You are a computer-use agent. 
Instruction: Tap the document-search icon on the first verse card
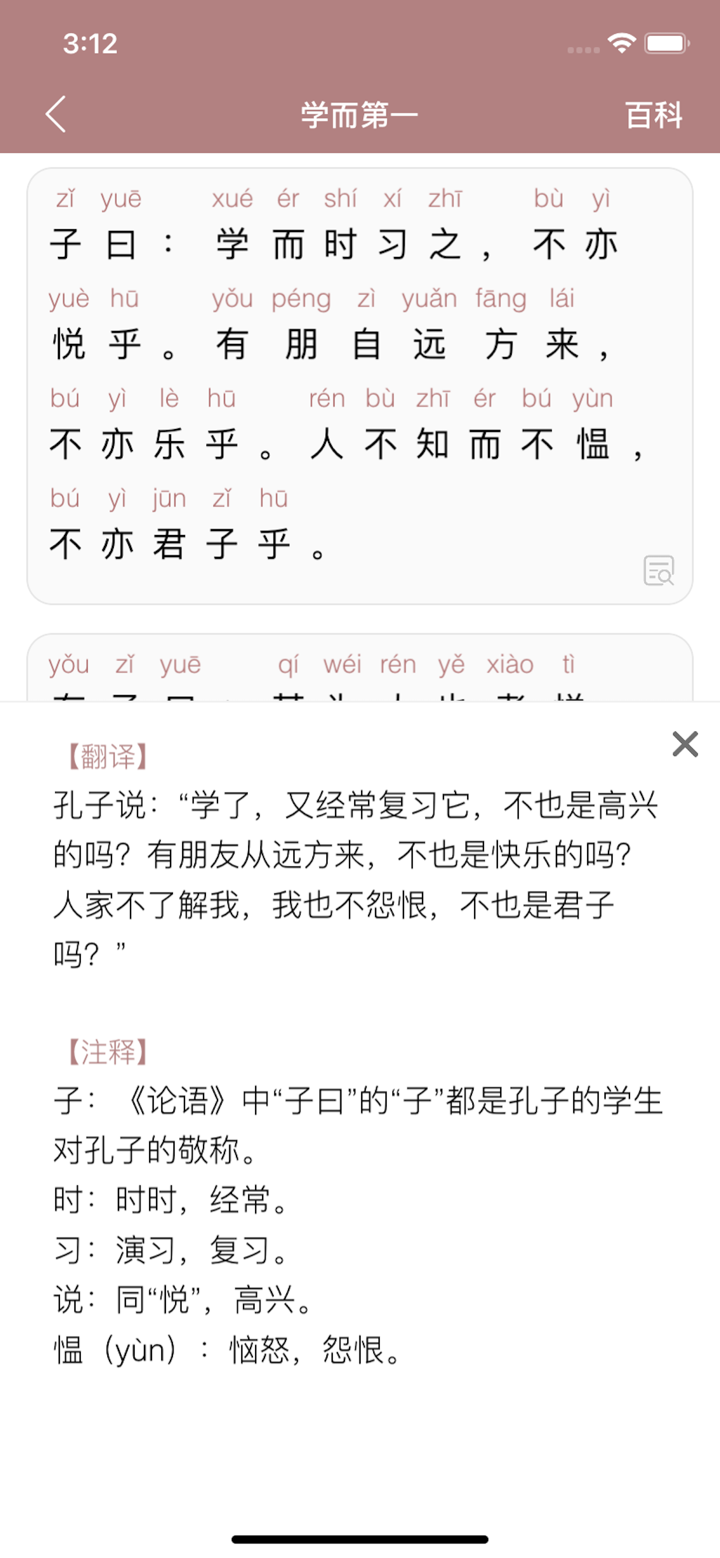tap(659, 570)
